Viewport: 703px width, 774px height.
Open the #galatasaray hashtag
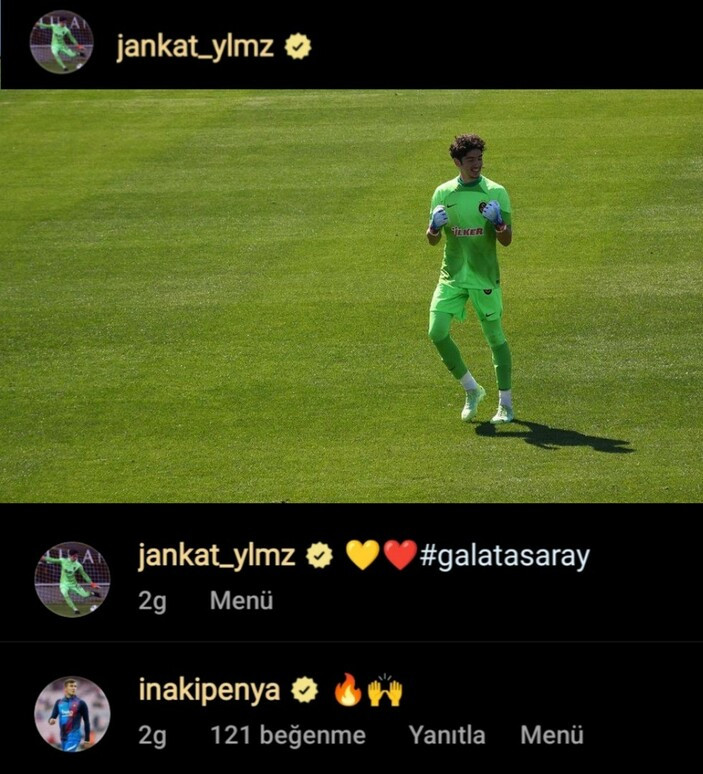tap(505, 556)
